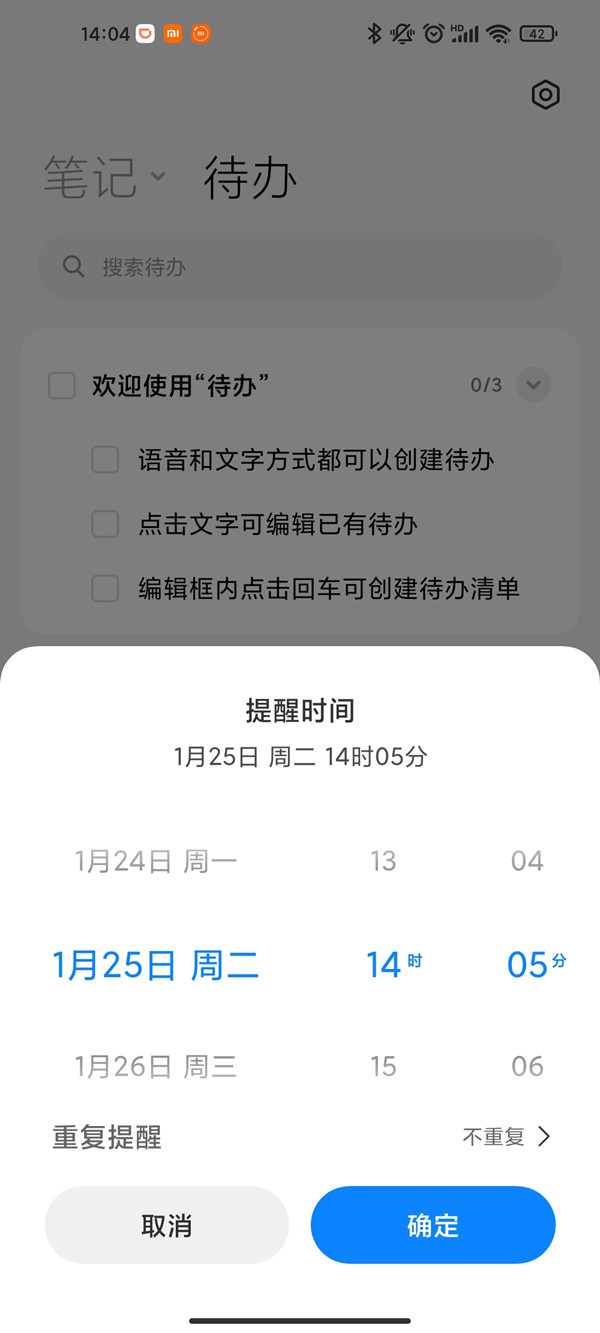Pick minute 04 in the time picker
The image size is (600, 1333).
tap(527, 861)
